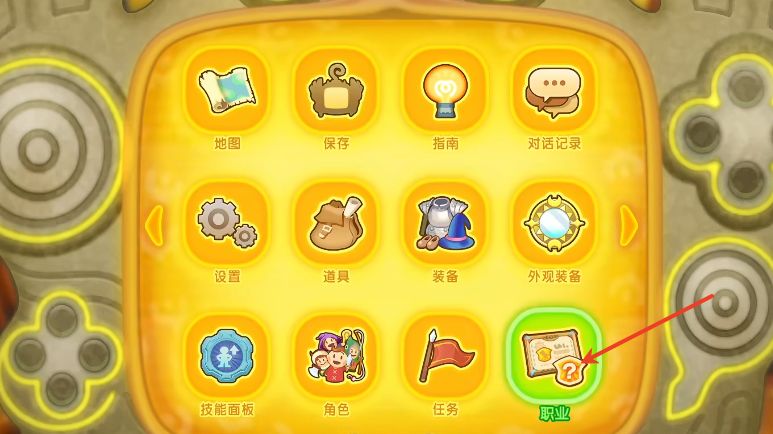Go to next menu page with right arrow
The width and height of the screenshot is (773, 434).
[628, 225]
